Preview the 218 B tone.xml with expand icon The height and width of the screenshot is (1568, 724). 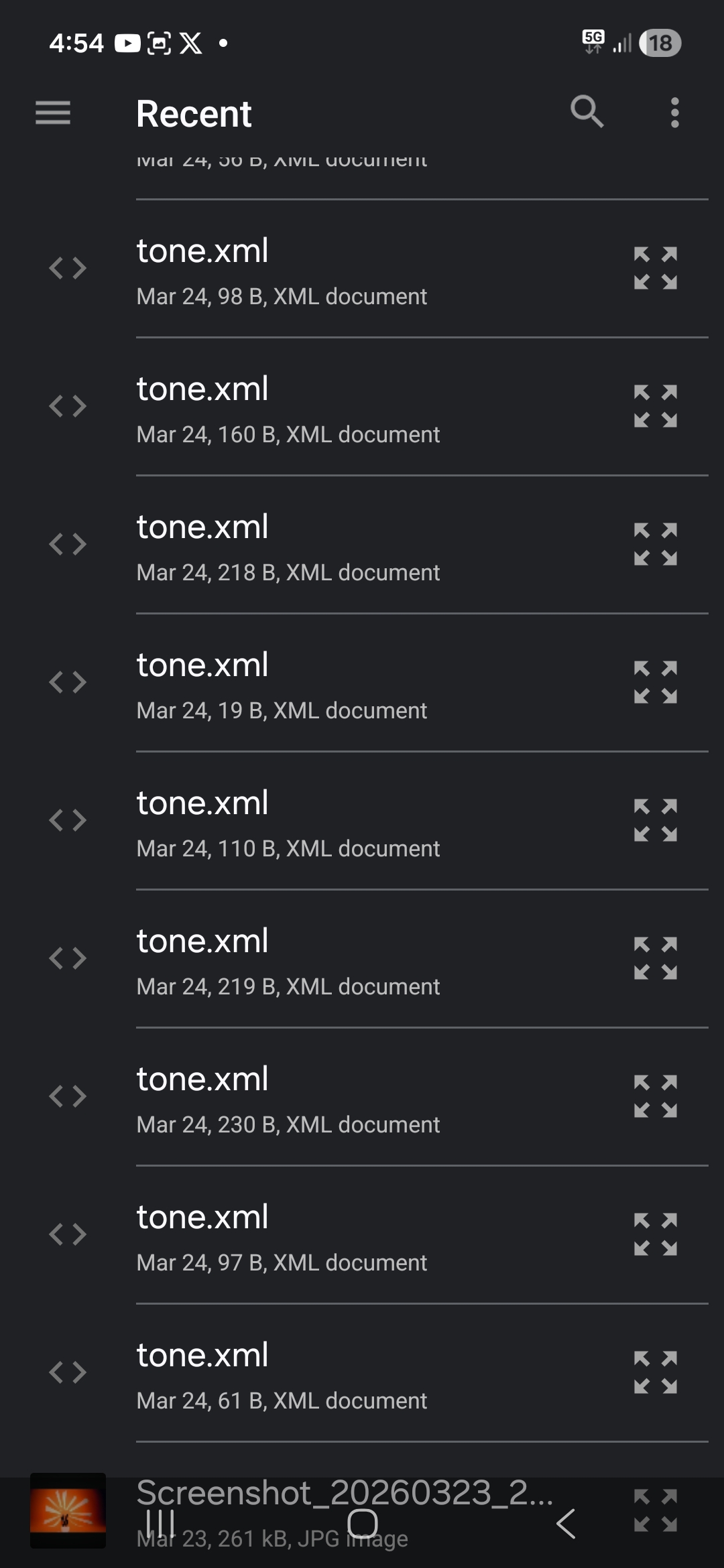point(656,544)
